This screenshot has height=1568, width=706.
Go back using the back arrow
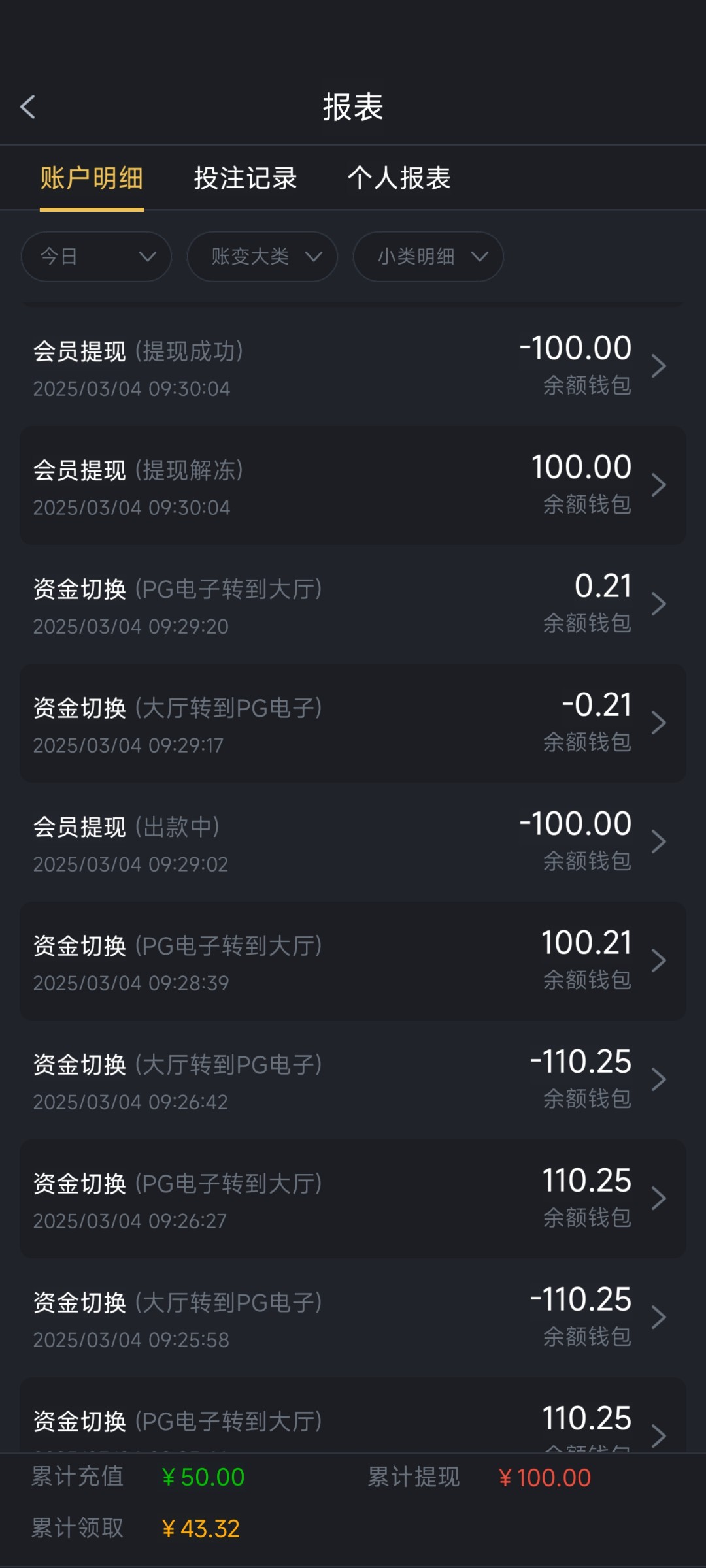coord(27,107)
